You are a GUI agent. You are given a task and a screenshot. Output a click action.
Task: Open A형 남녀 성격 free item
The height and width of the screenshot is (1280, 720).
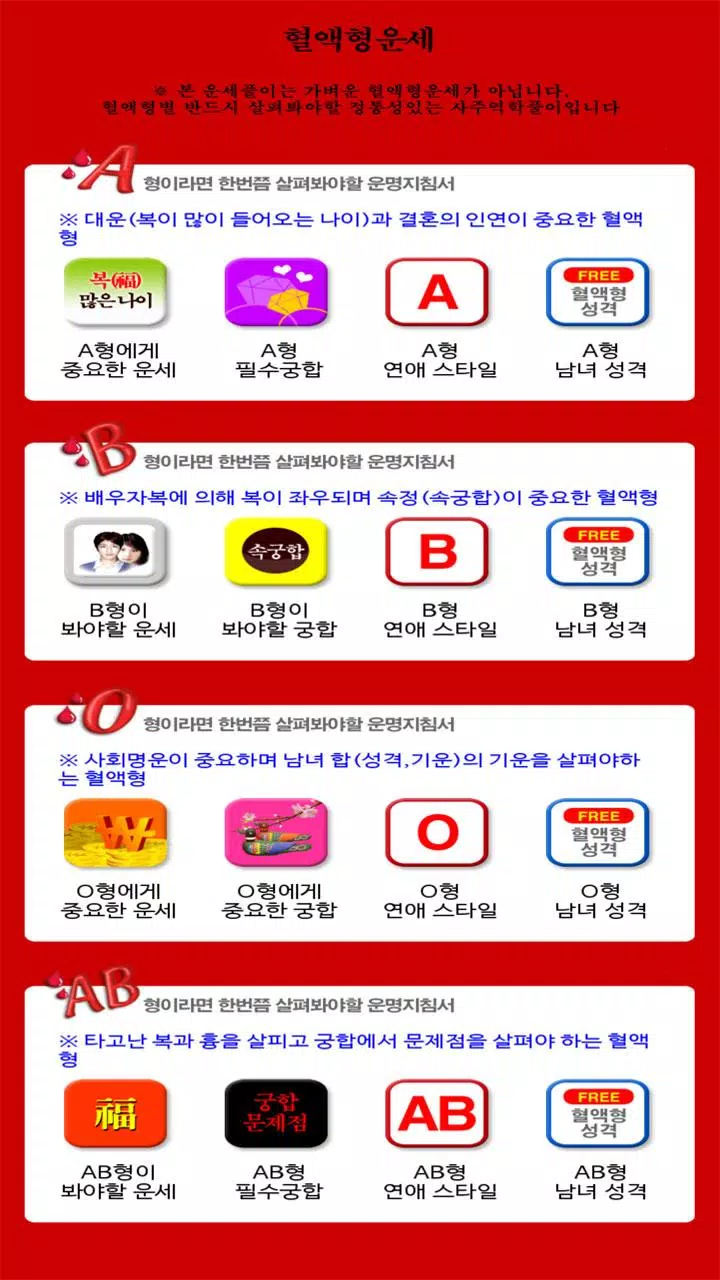(598, 293)
